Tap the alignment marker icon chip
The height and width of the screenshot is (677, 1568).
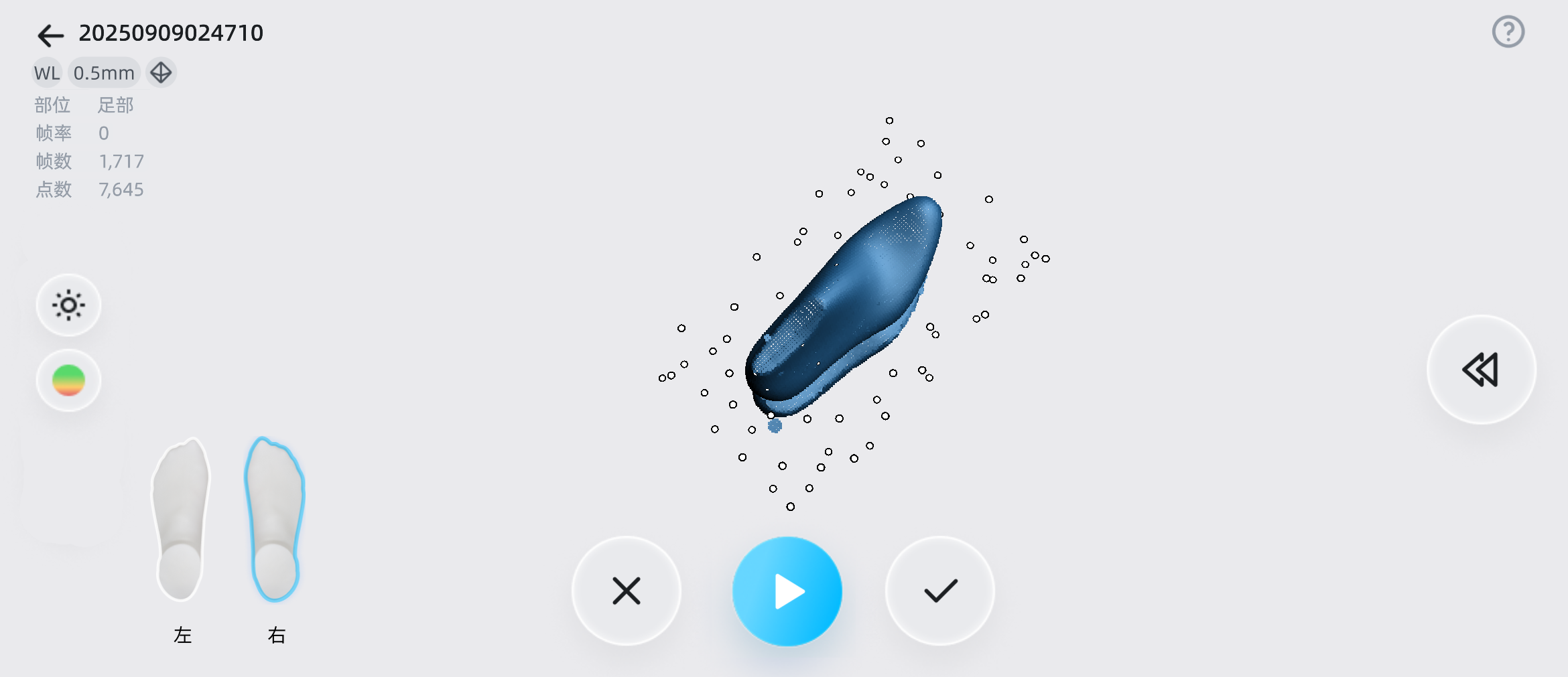161,73
